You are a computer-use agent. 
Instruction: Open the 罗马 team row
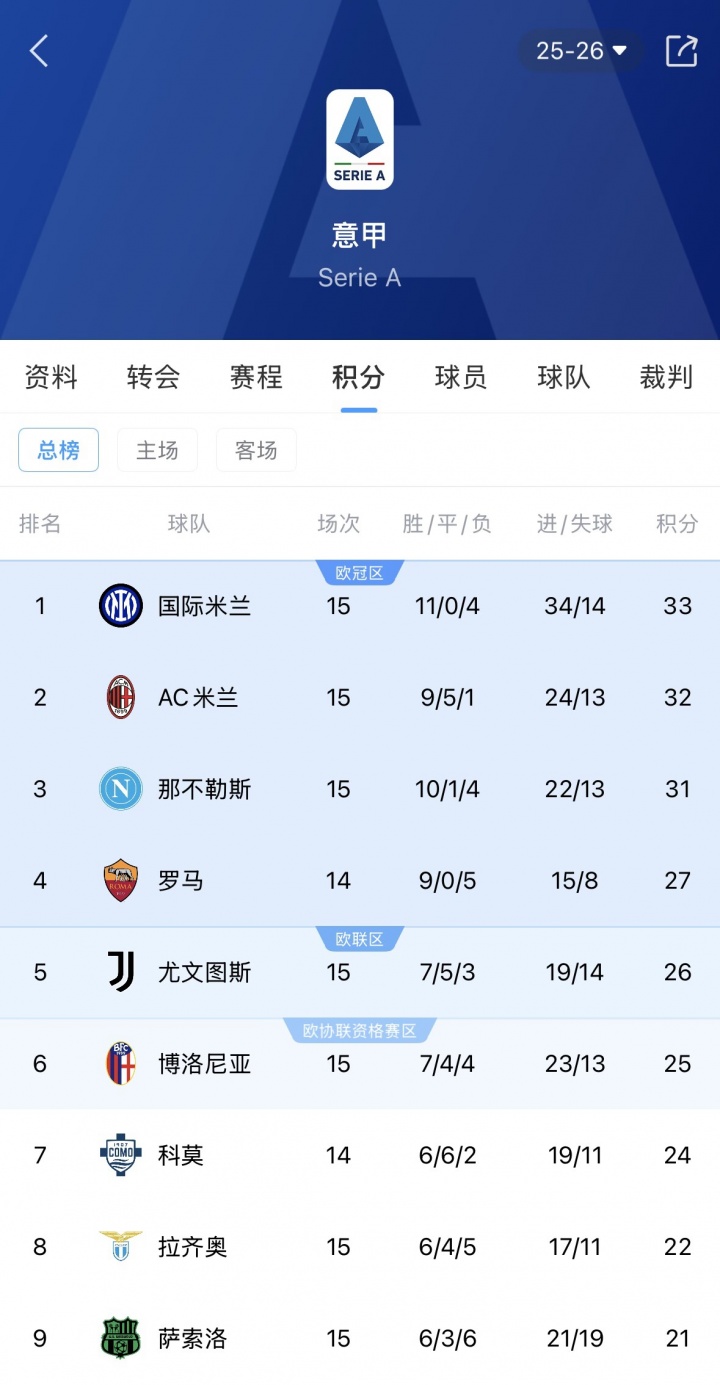click(181, 881)
